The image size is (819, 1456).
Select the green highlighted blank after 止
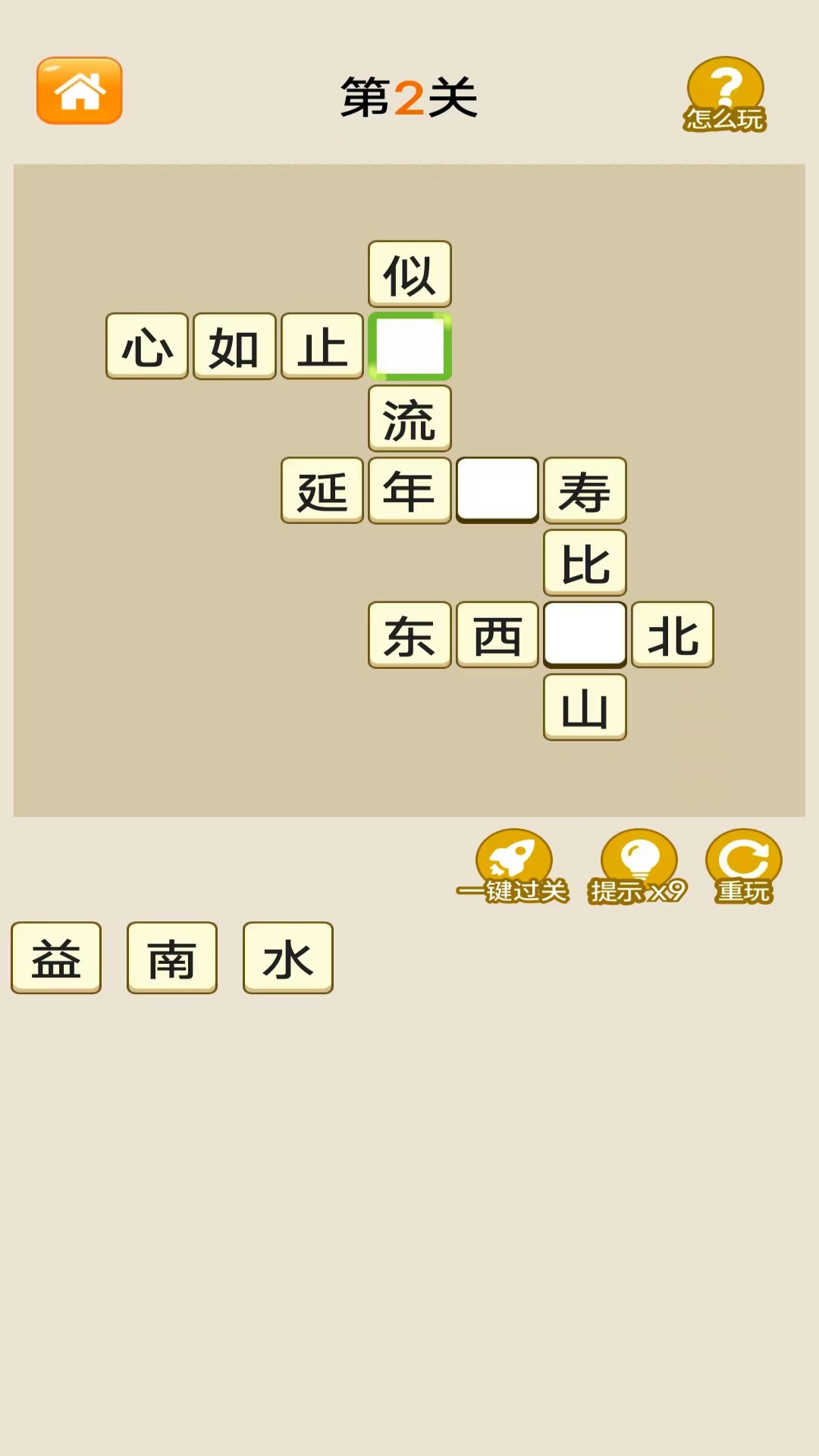[x=410, y=347]
